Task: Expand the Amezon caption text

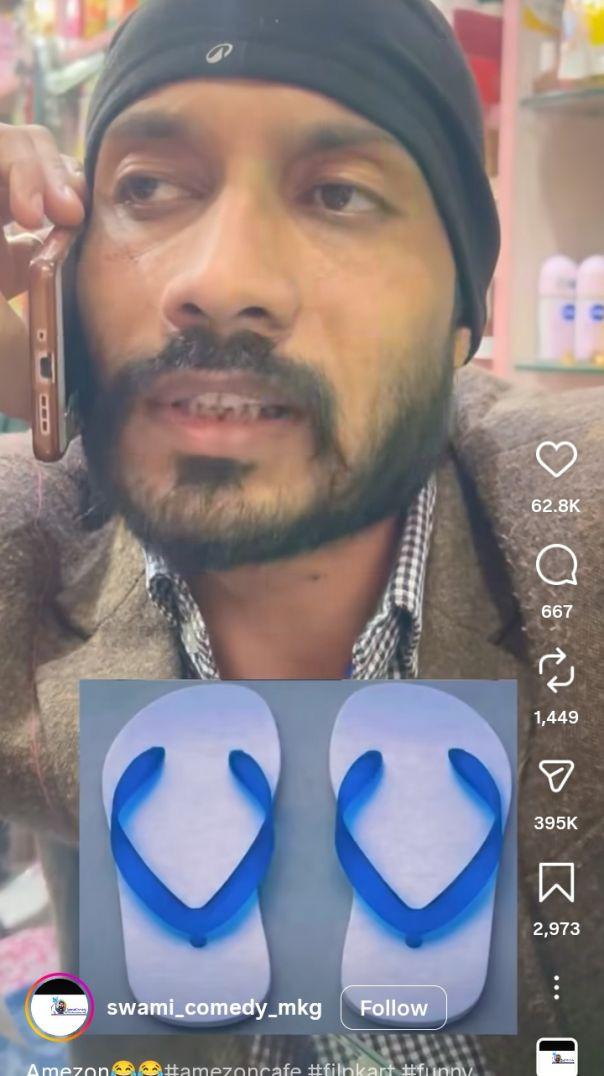Action: click(248, 1068)
